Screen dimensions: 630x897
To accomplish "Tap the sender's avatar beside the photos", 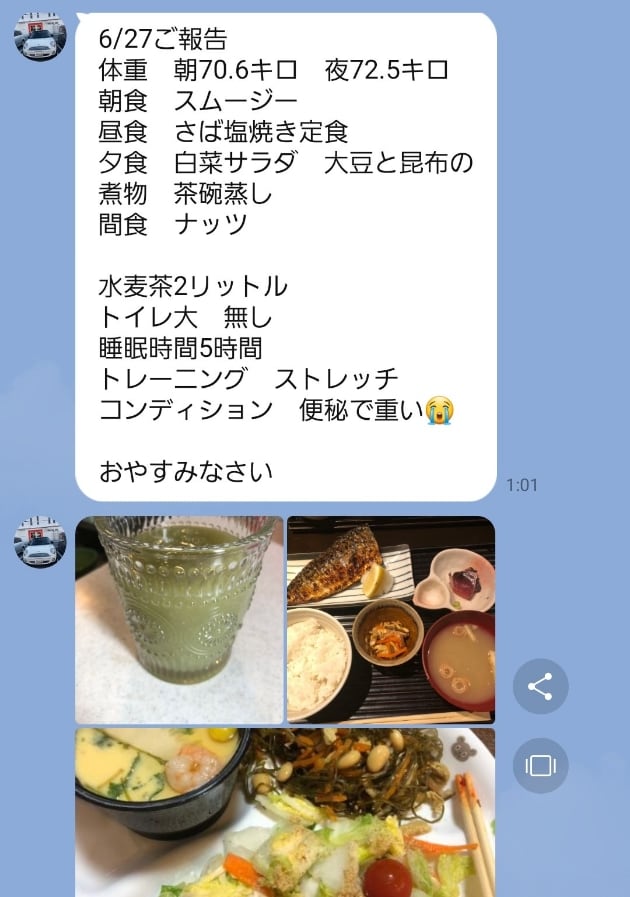I will [40, 542].
